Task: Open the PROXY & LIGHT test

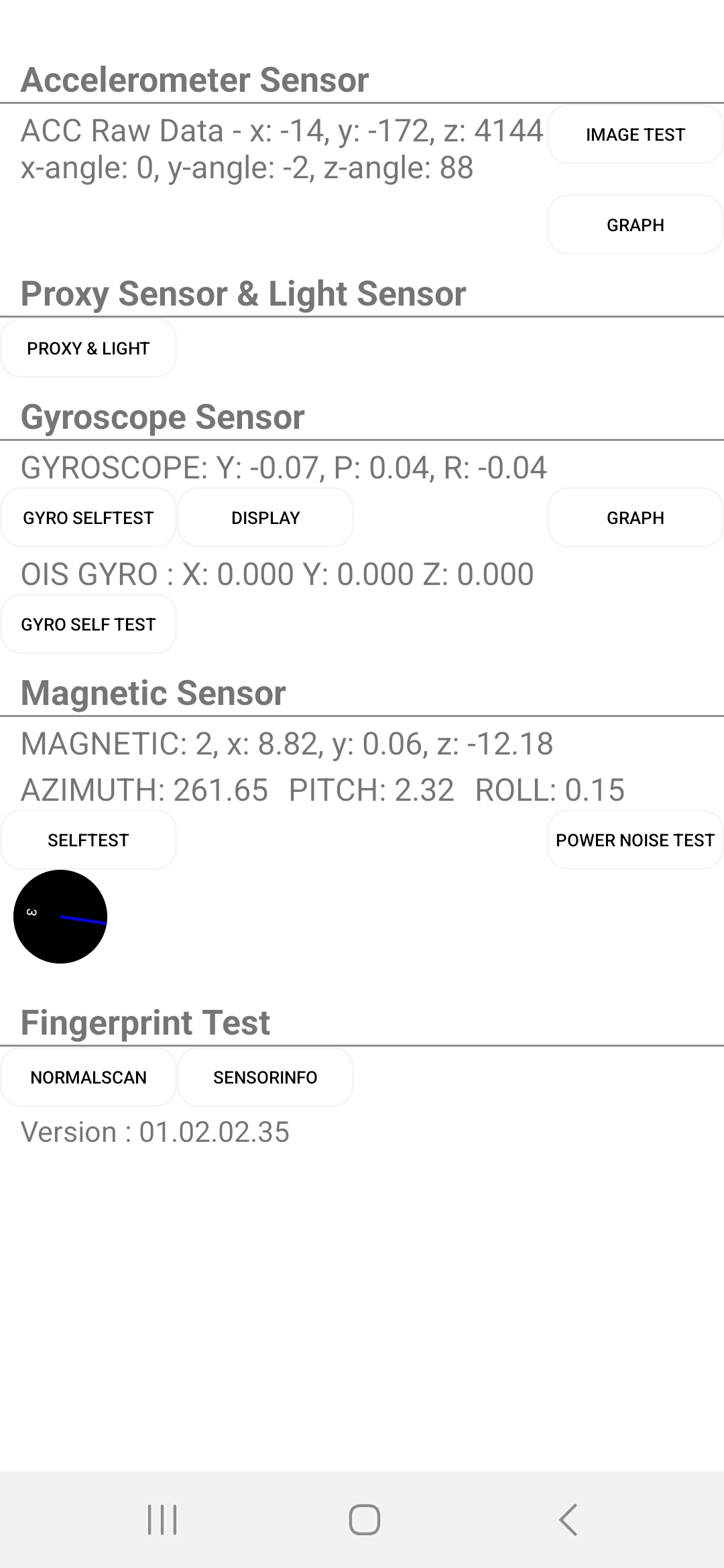Action: [x=88, y=348]
